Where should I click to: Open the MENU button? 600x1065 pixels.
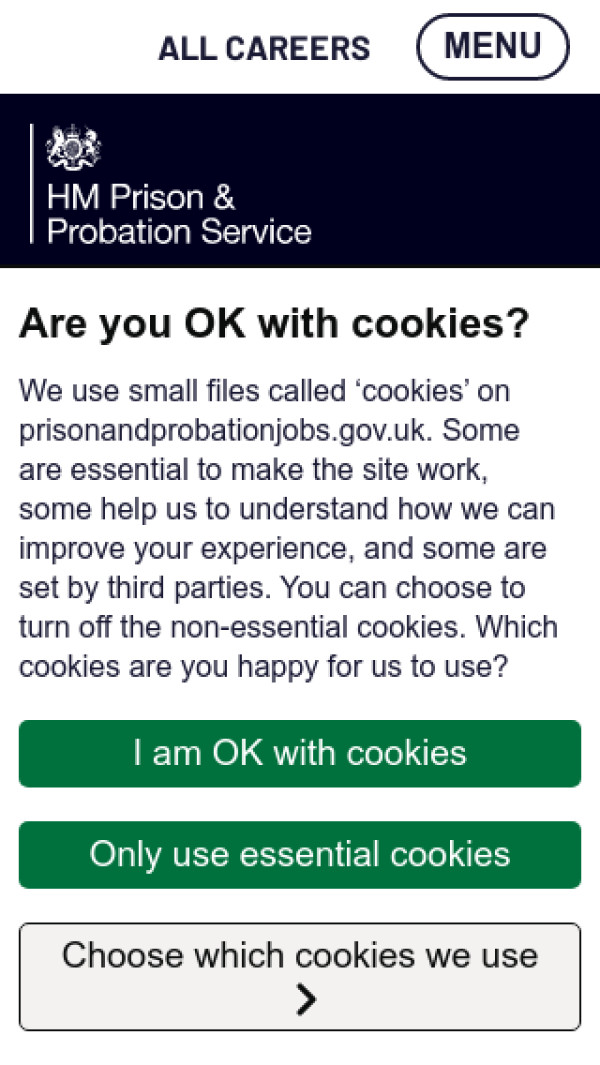492,47
